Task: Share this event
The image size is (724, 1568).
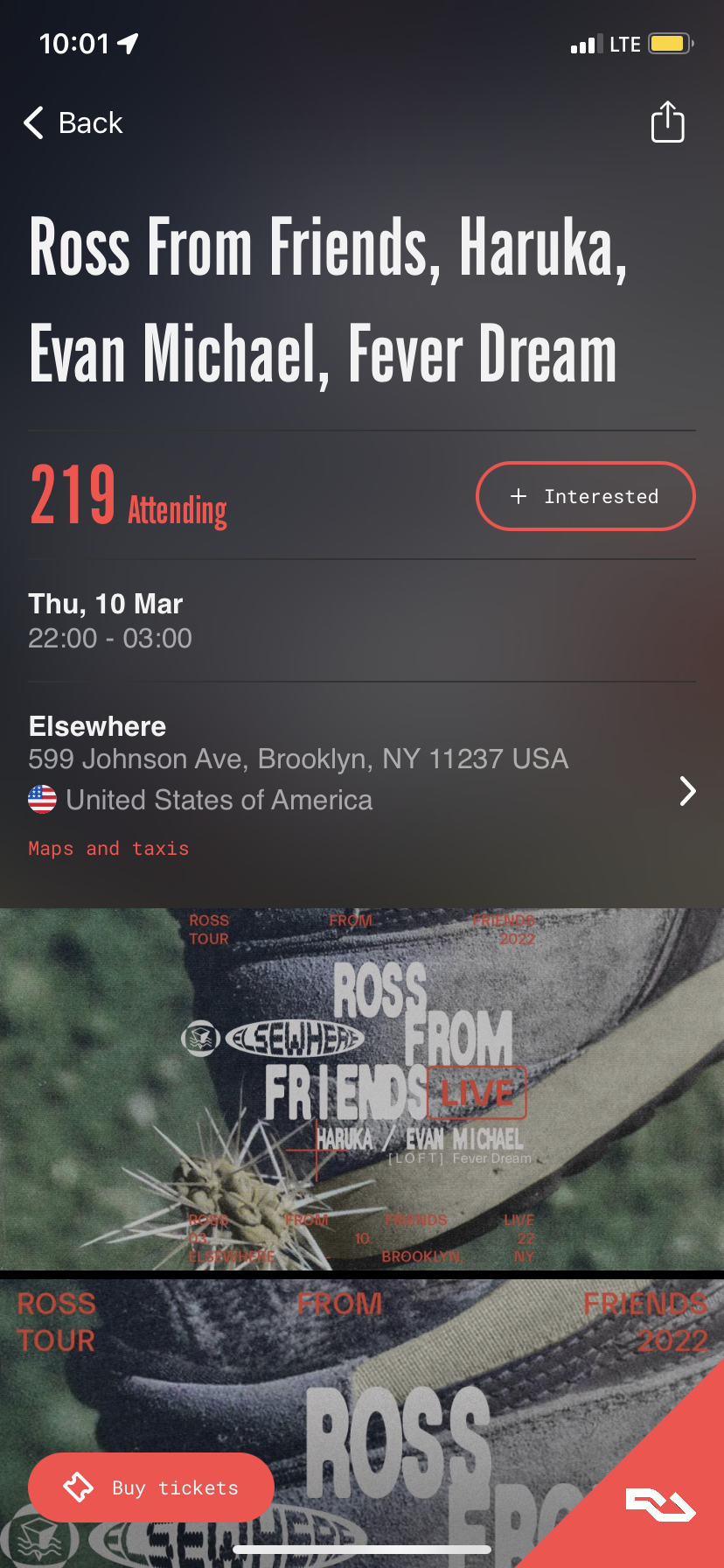Action: coord(667,122)
